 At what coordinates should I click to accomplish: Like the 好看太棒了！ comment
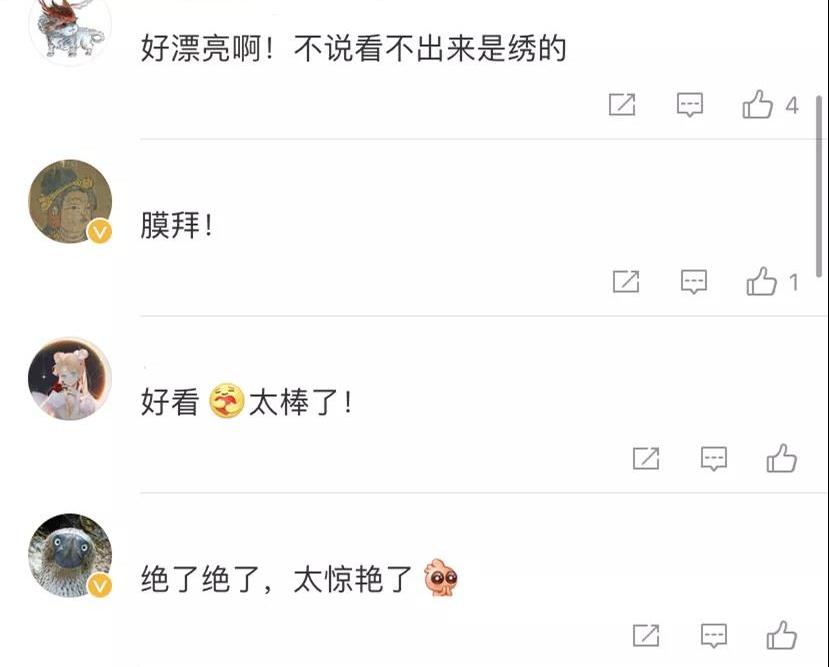click(x=782, y=458)
